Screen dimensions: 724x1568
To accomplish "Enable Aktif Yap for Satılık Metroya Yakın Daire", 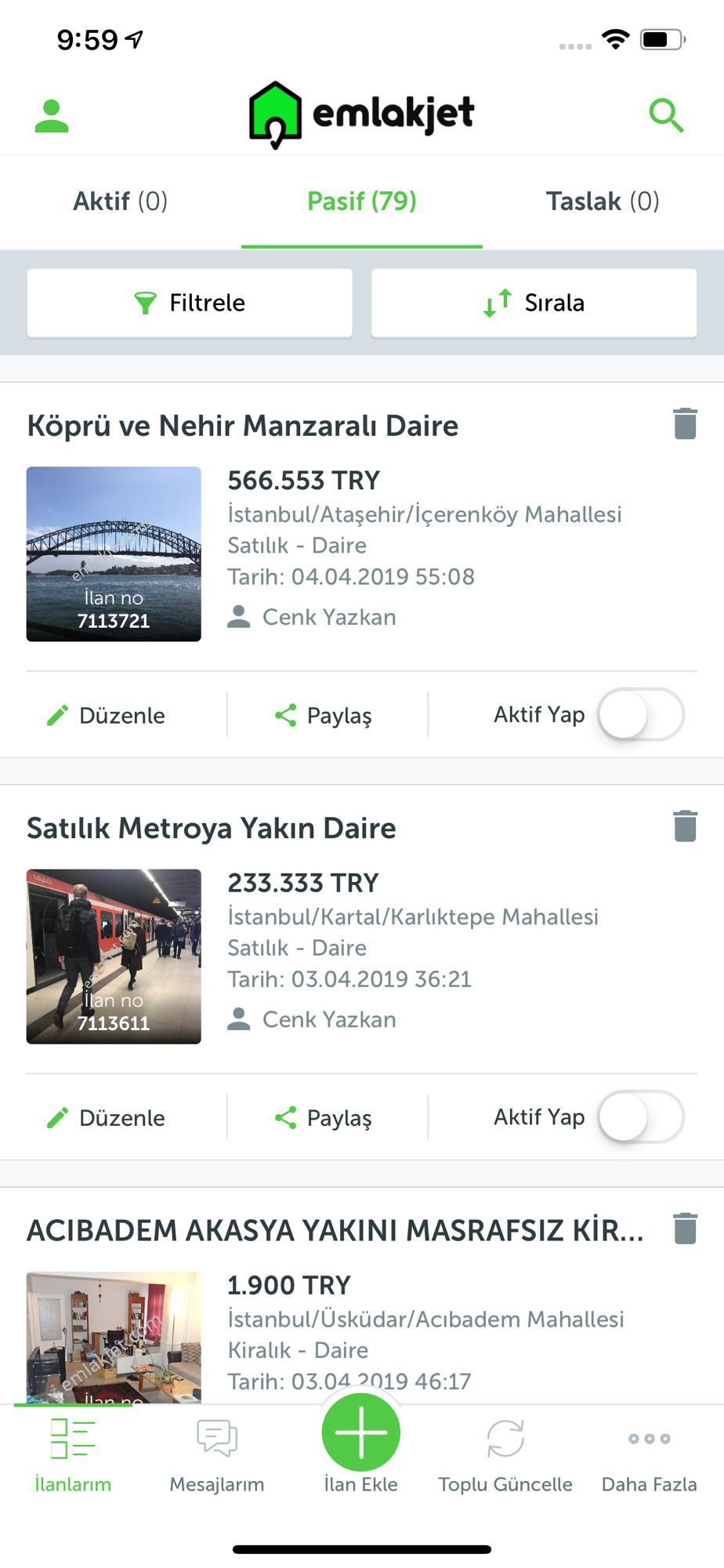I will (x=640, y=1116).
